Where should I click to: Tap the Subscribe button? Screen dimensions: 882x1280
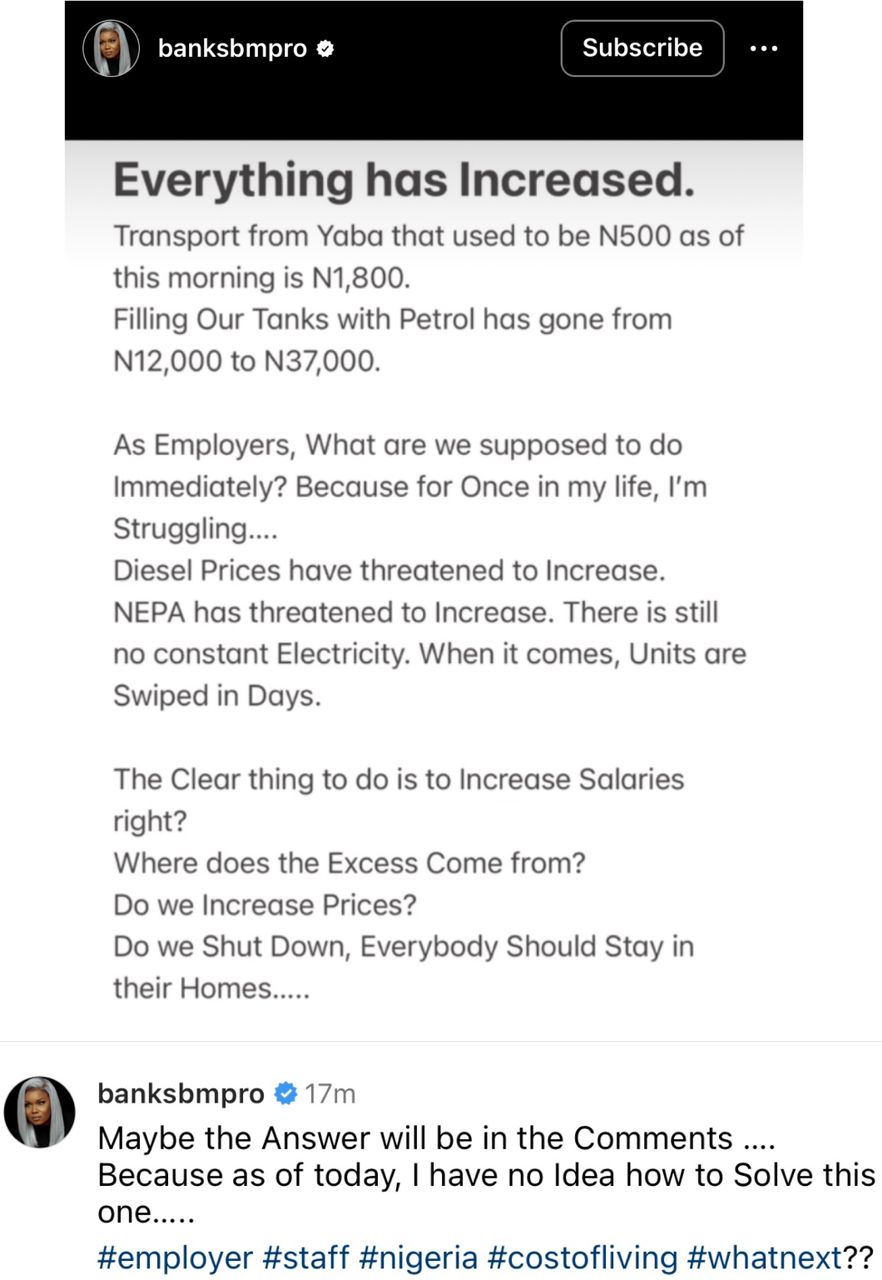642,48
